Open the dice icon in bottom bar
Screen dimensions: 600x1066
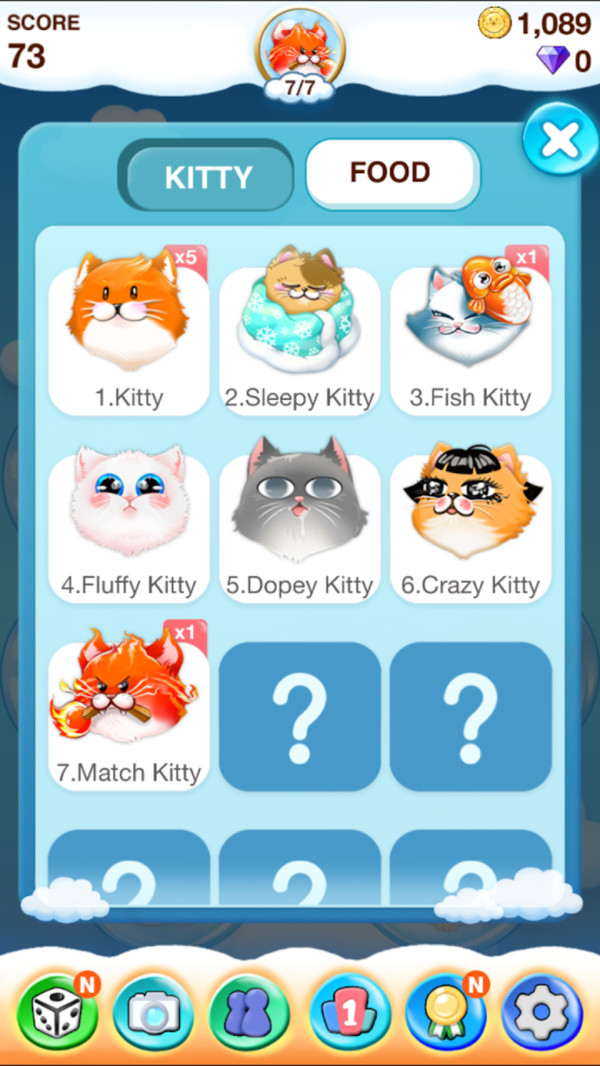(x=60, y=1013)
